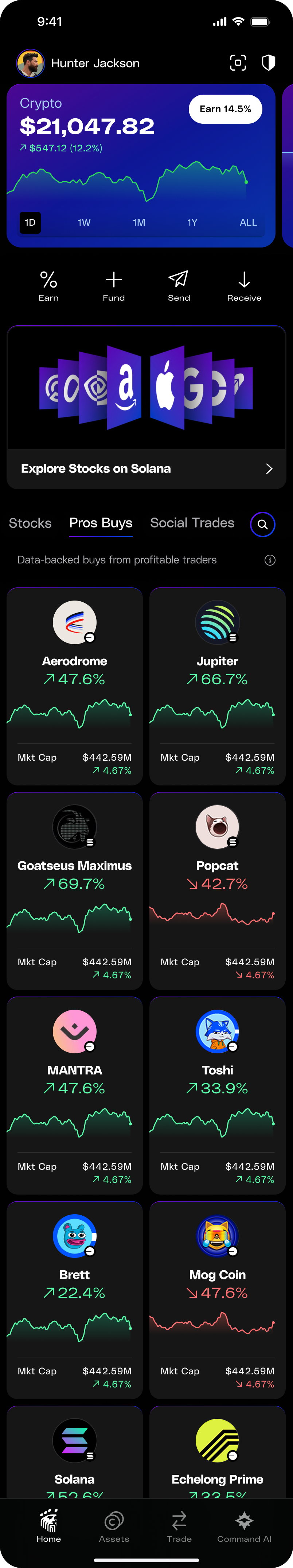Open the Fund action
Screen dimensions: 293x1568
pos(113,286)
